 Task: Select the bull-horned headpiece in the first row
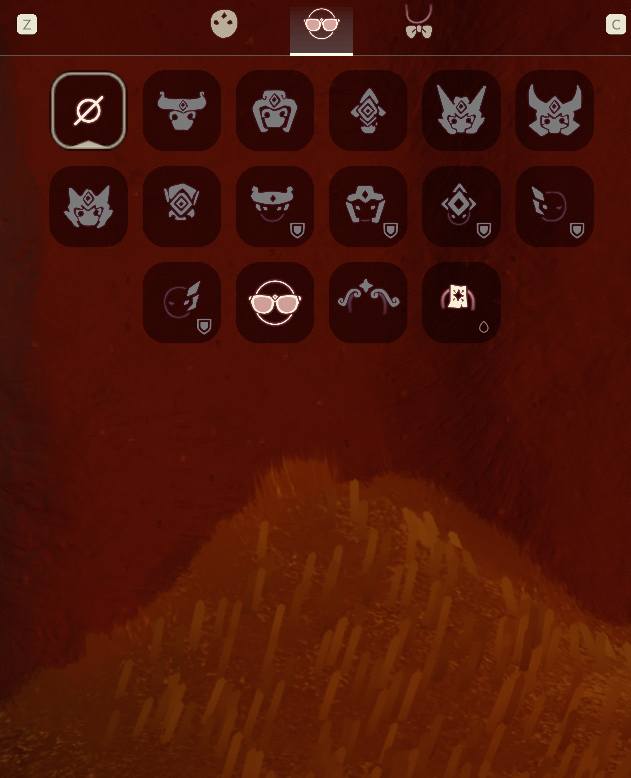click(x=182, y=110)
